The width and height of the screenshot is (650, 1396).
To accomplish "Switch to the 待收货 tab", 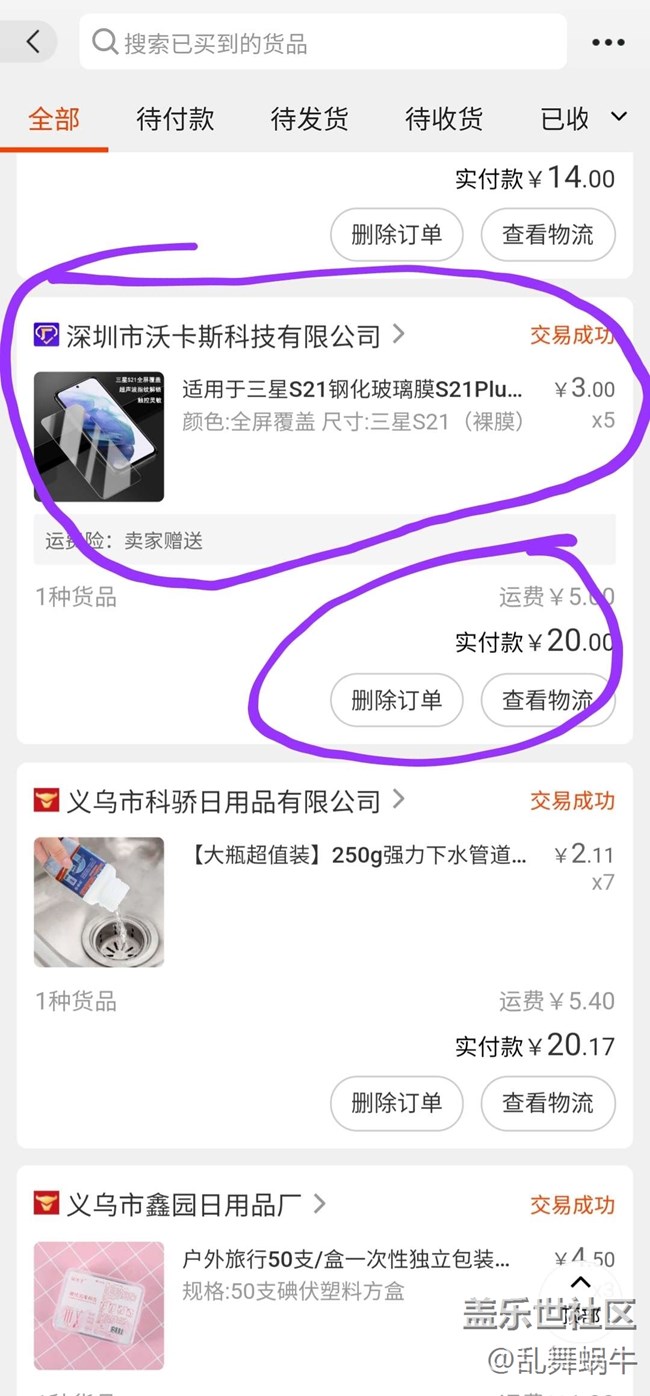I will (x=444, y=119).
